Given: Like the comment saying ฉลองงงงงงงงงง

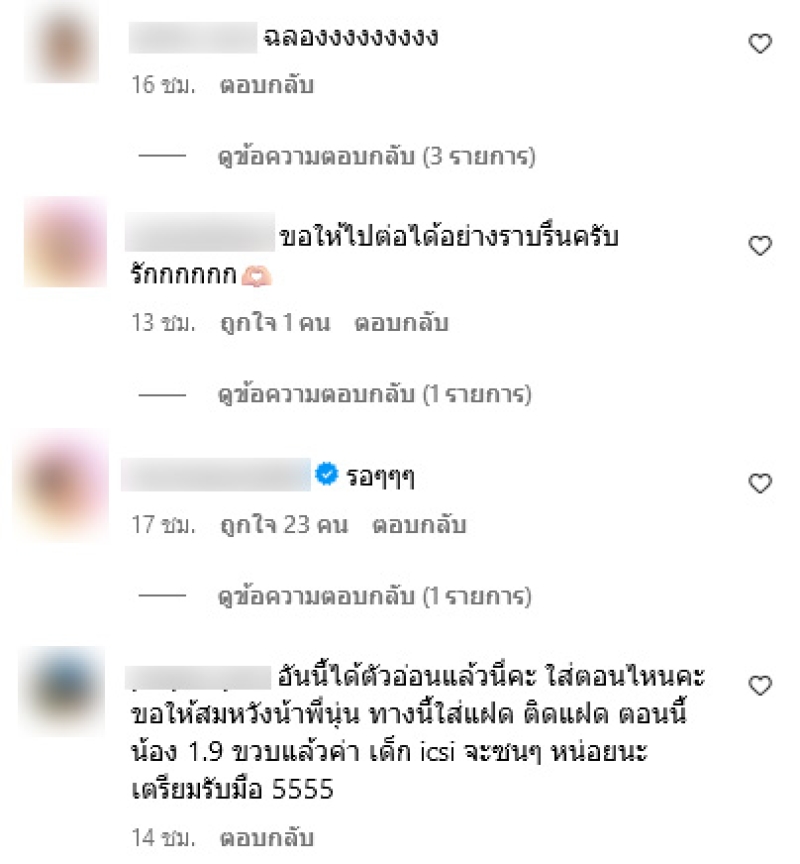Looking at the screenshot, I should [x=760, y=43].
